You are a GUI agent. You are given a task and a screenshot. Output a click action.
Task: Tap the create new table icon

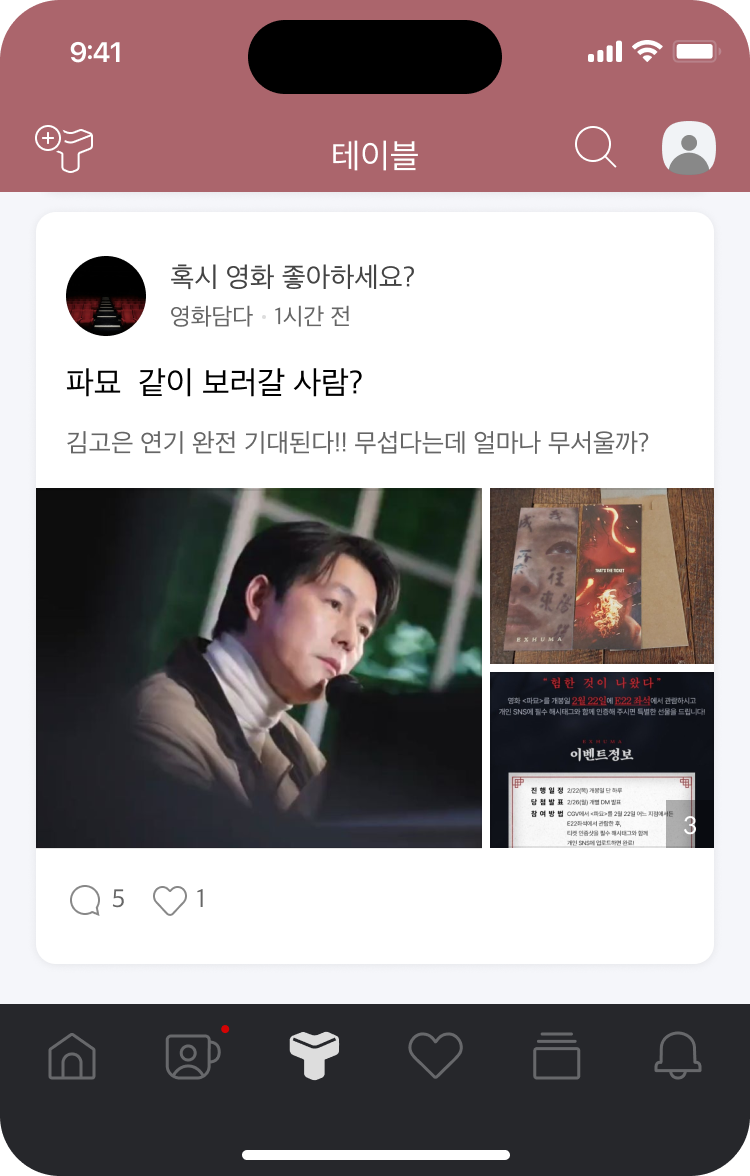pyautogui.click(x=63, y=147)
